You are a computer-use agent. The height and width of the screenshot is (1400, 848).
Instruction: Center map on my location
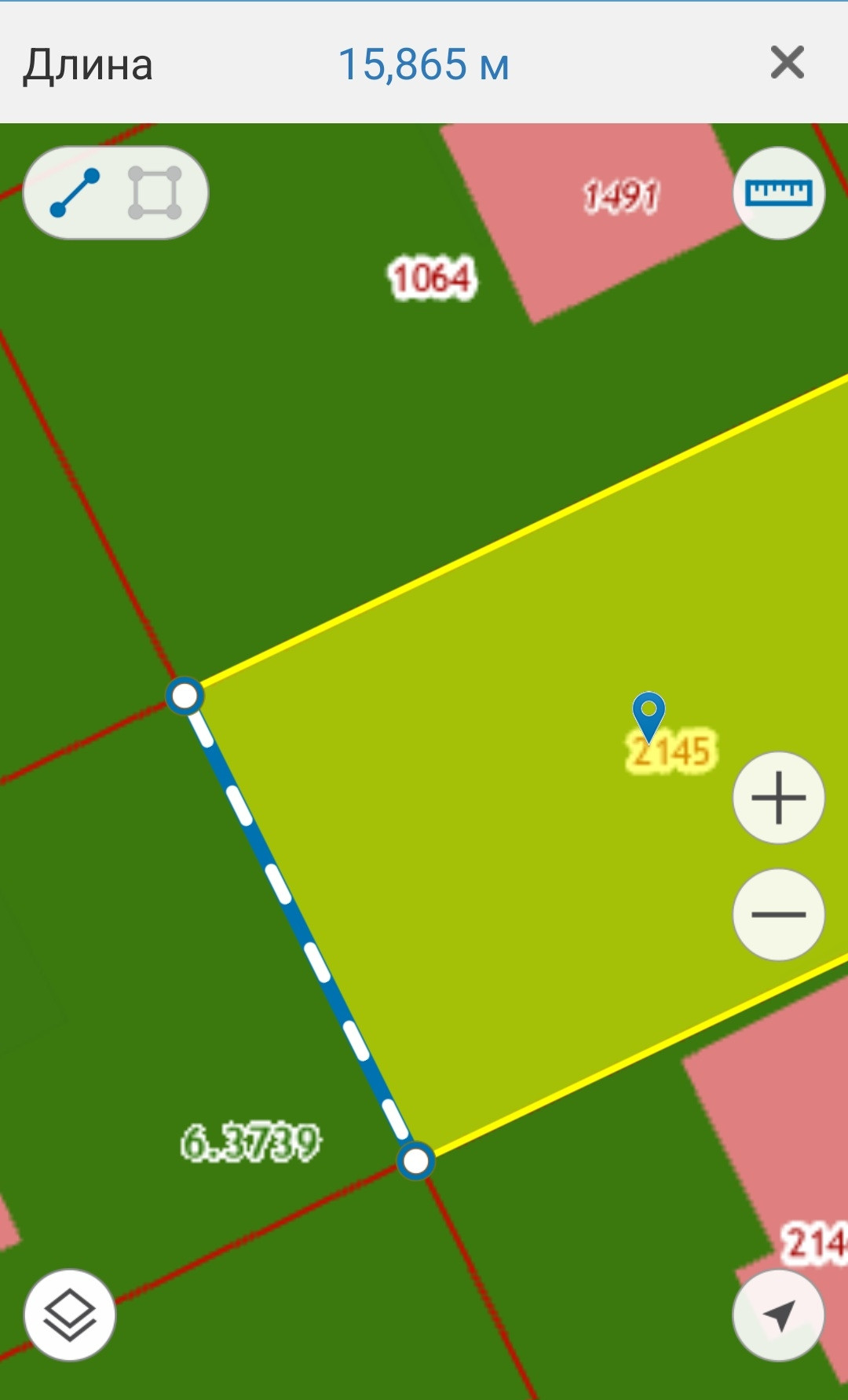click(778, 1315)
